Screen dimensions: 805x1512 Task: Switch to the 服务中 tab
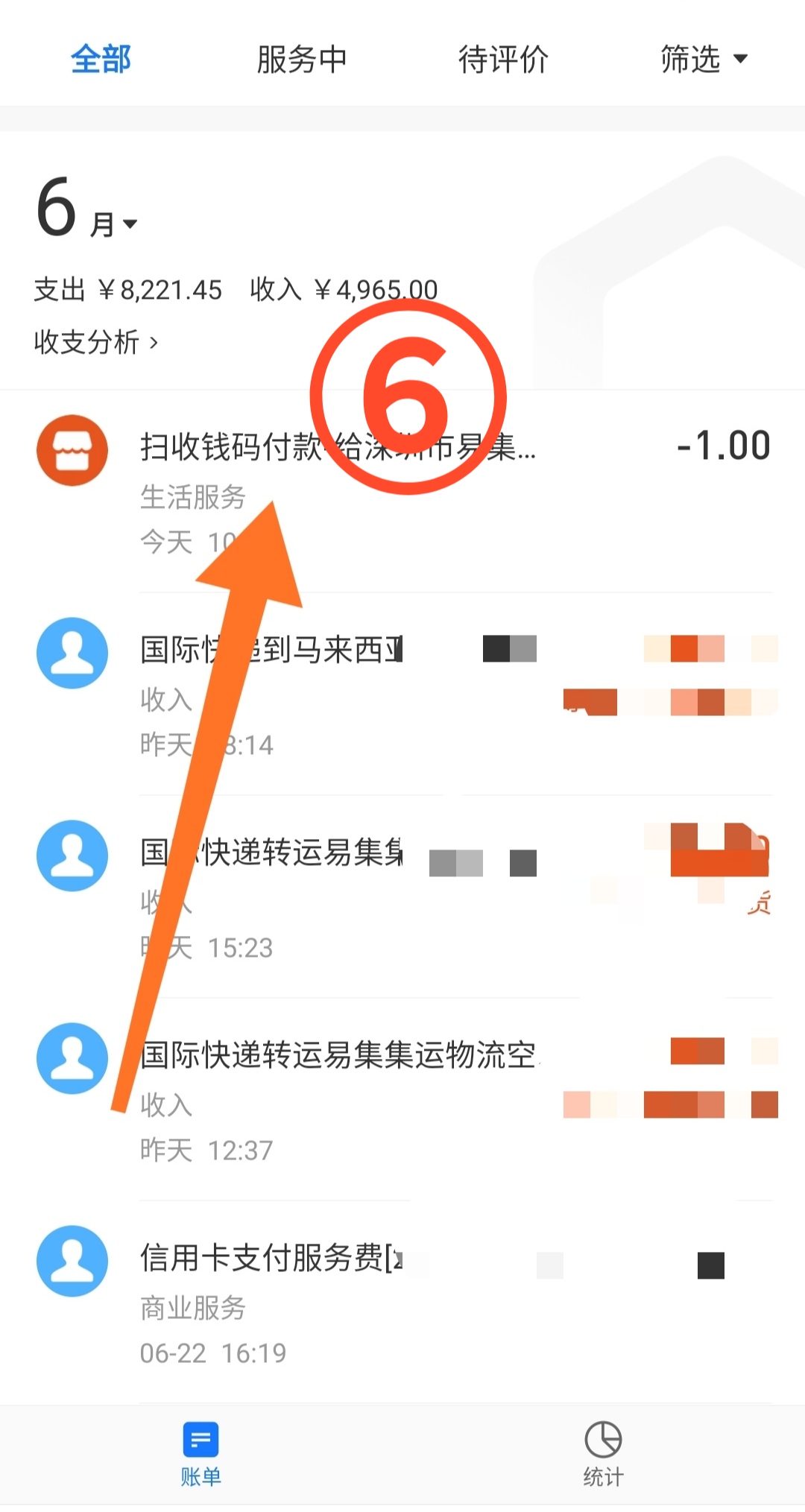302,60
